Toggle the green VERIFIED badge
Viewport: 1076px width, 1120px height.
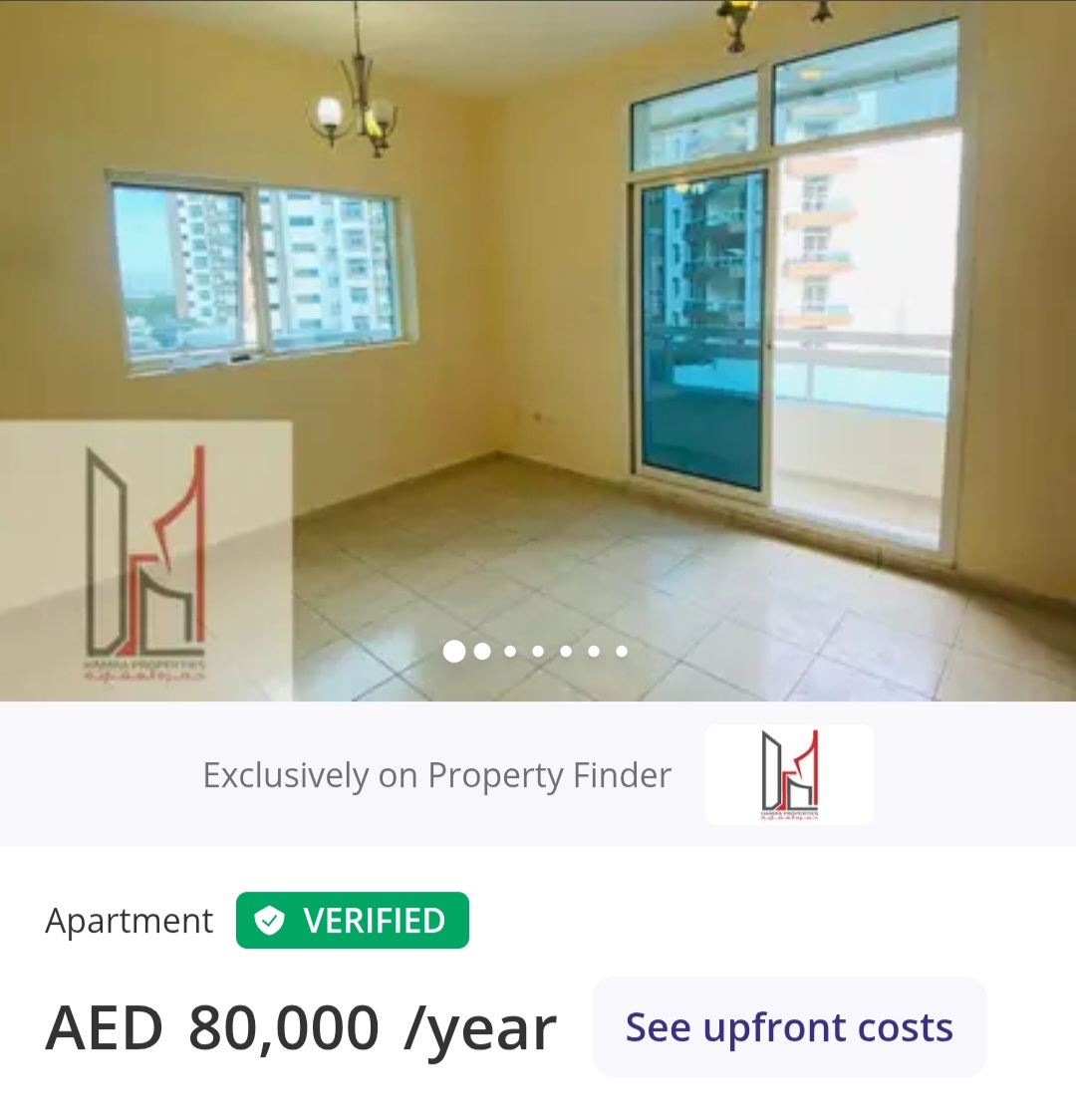coord(353,920)
